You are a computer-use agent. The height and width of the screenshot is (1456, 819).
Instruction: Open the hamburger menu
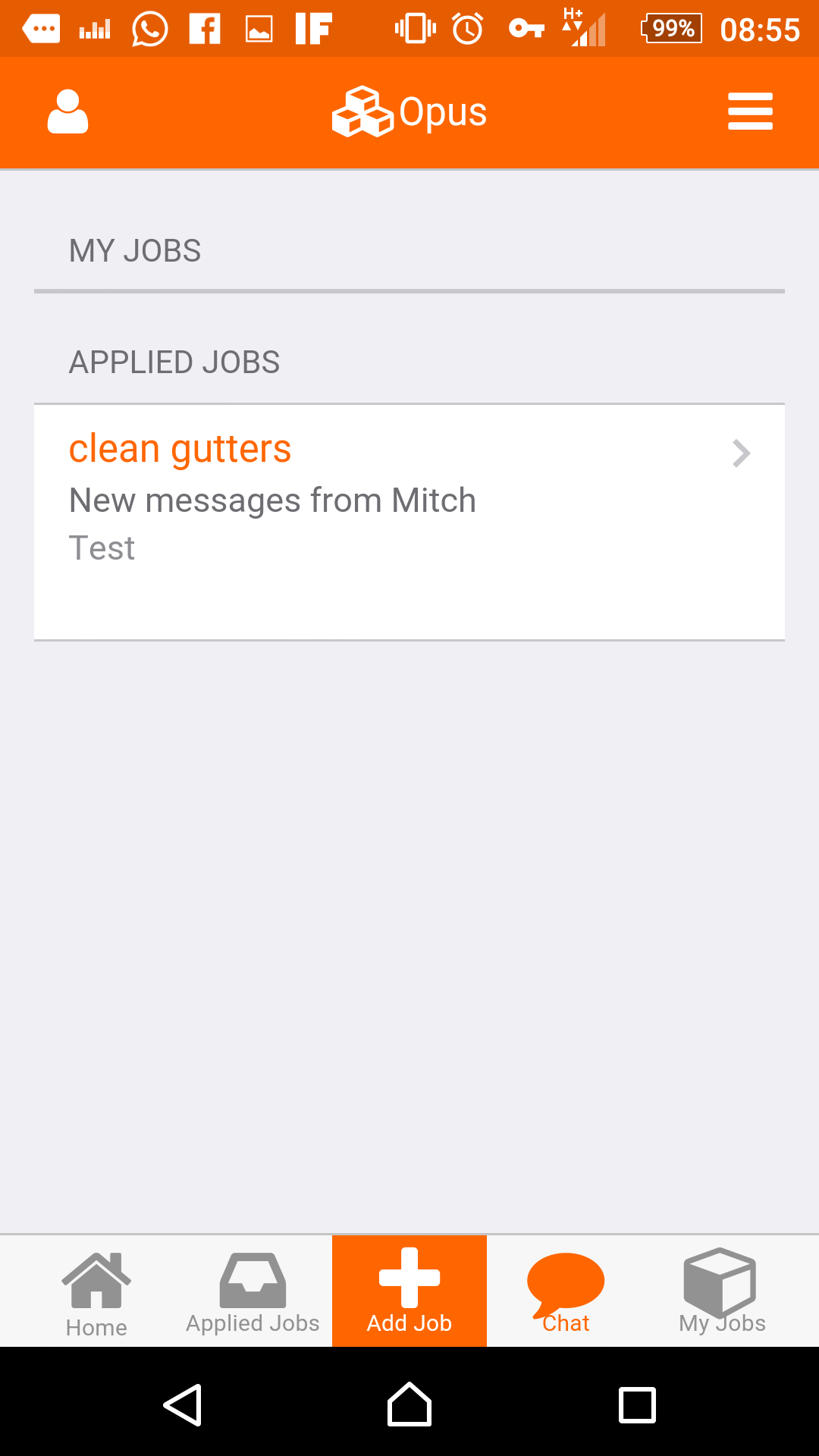point(750,112)
